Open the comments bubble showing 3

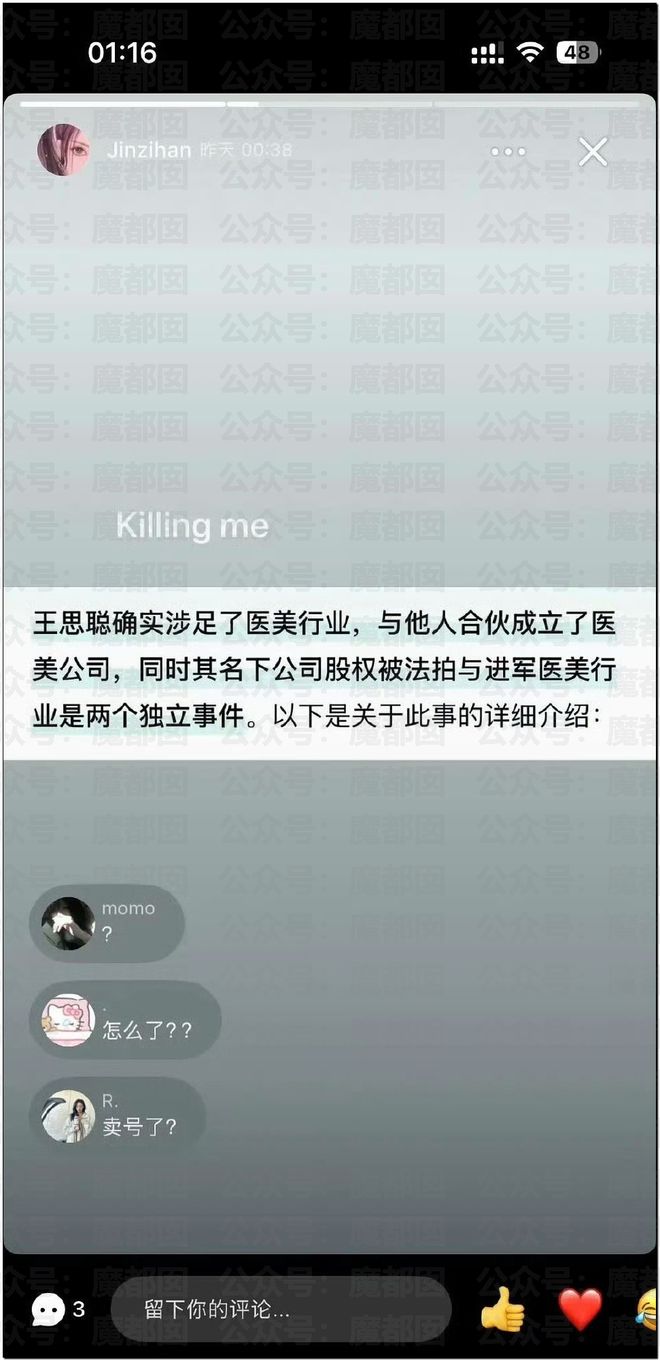click(x=56, y=1309)
